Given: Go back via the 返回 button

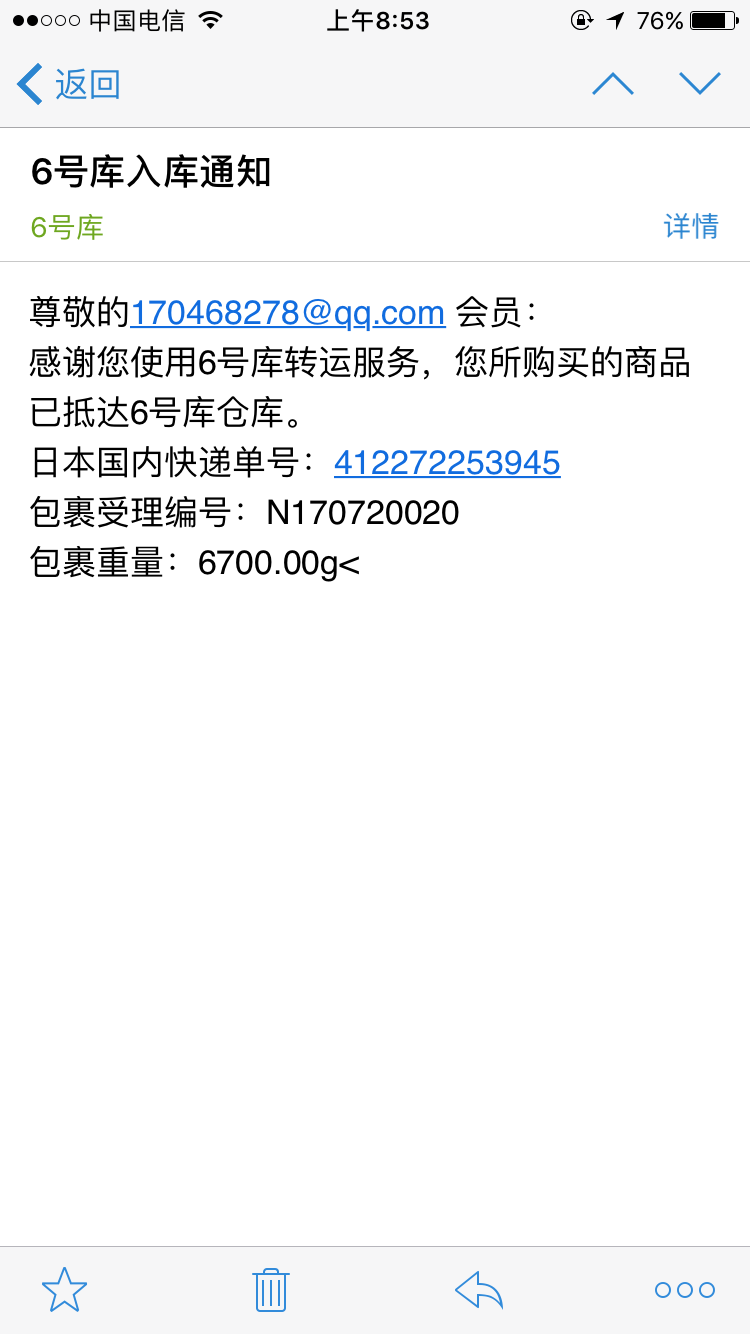Looking at the screenshot, I should (x=69, y=84).
